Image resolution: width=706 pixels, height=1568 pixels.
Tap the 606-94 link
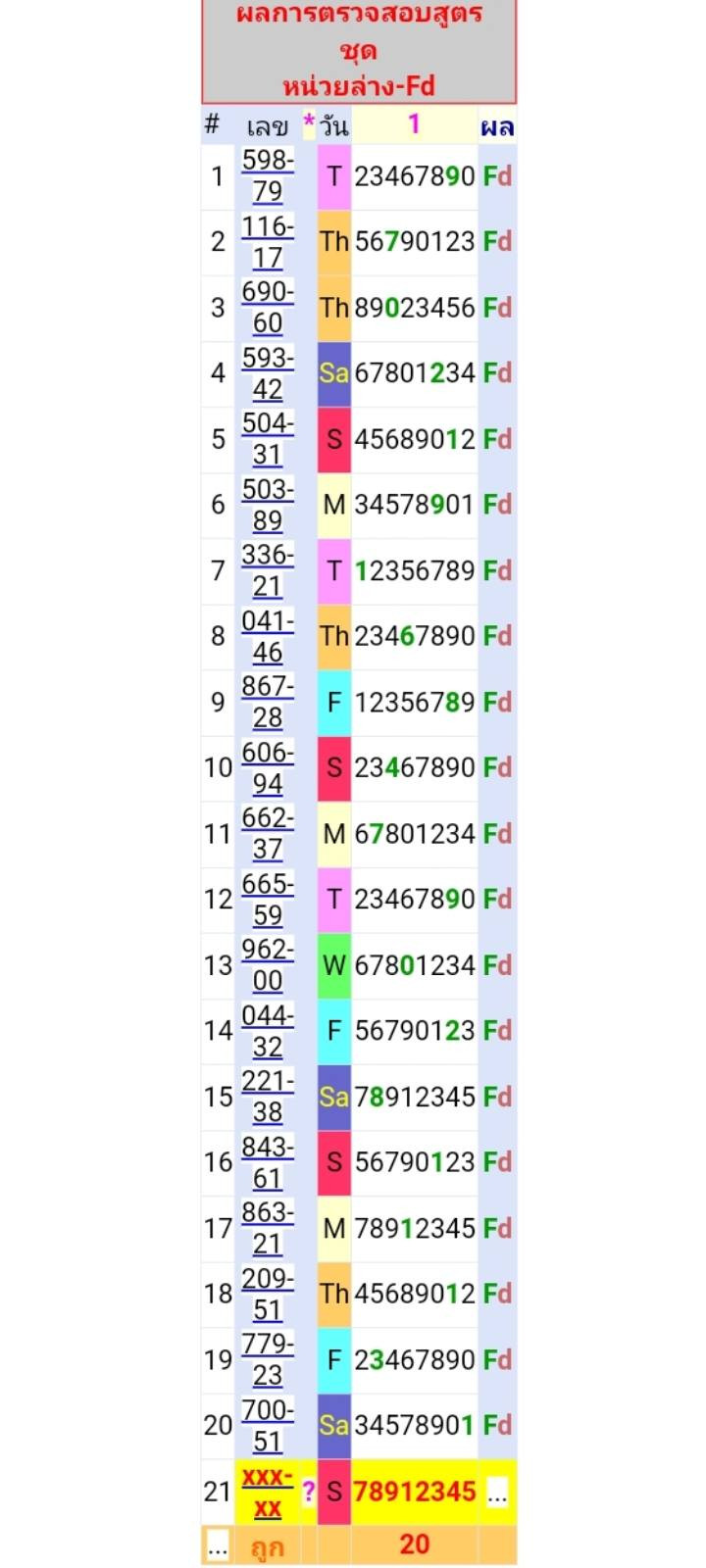click(268, 766)
